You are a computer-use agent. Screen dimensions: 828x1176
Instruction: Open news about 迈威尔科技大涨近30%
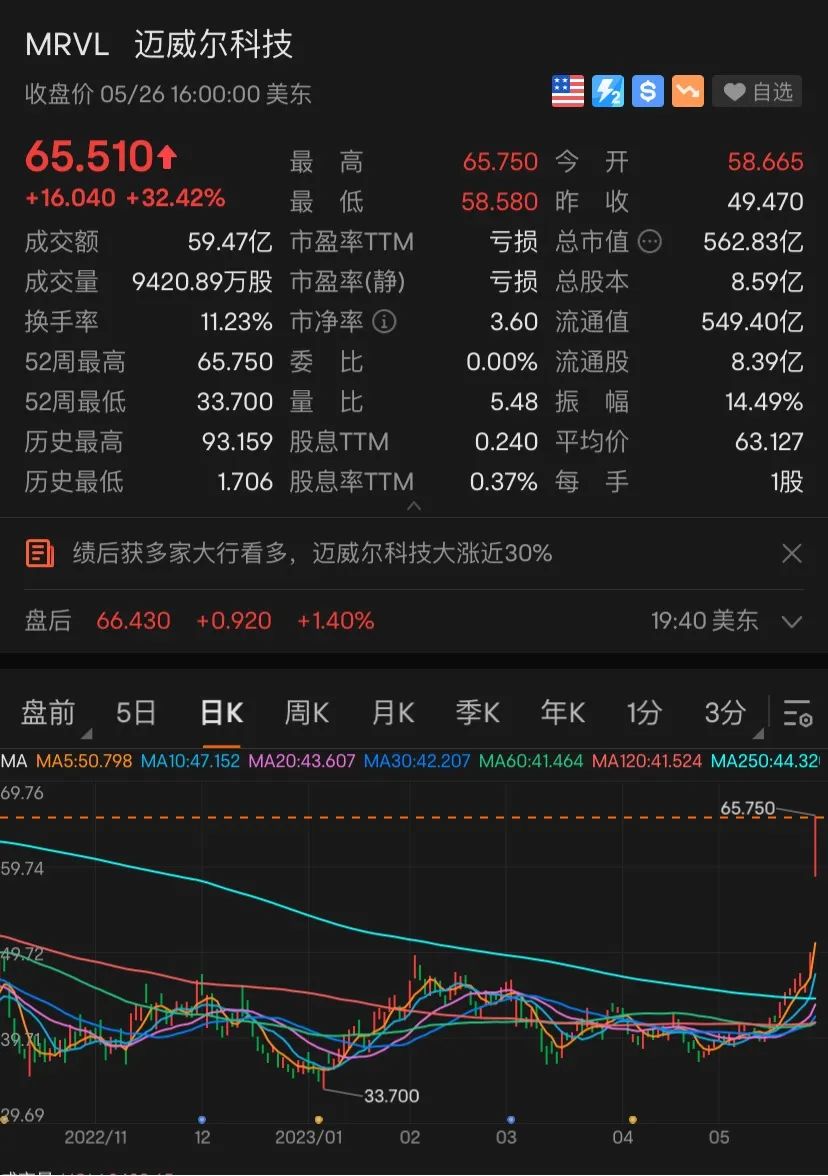pyautogui.click(x=312, y=553)
